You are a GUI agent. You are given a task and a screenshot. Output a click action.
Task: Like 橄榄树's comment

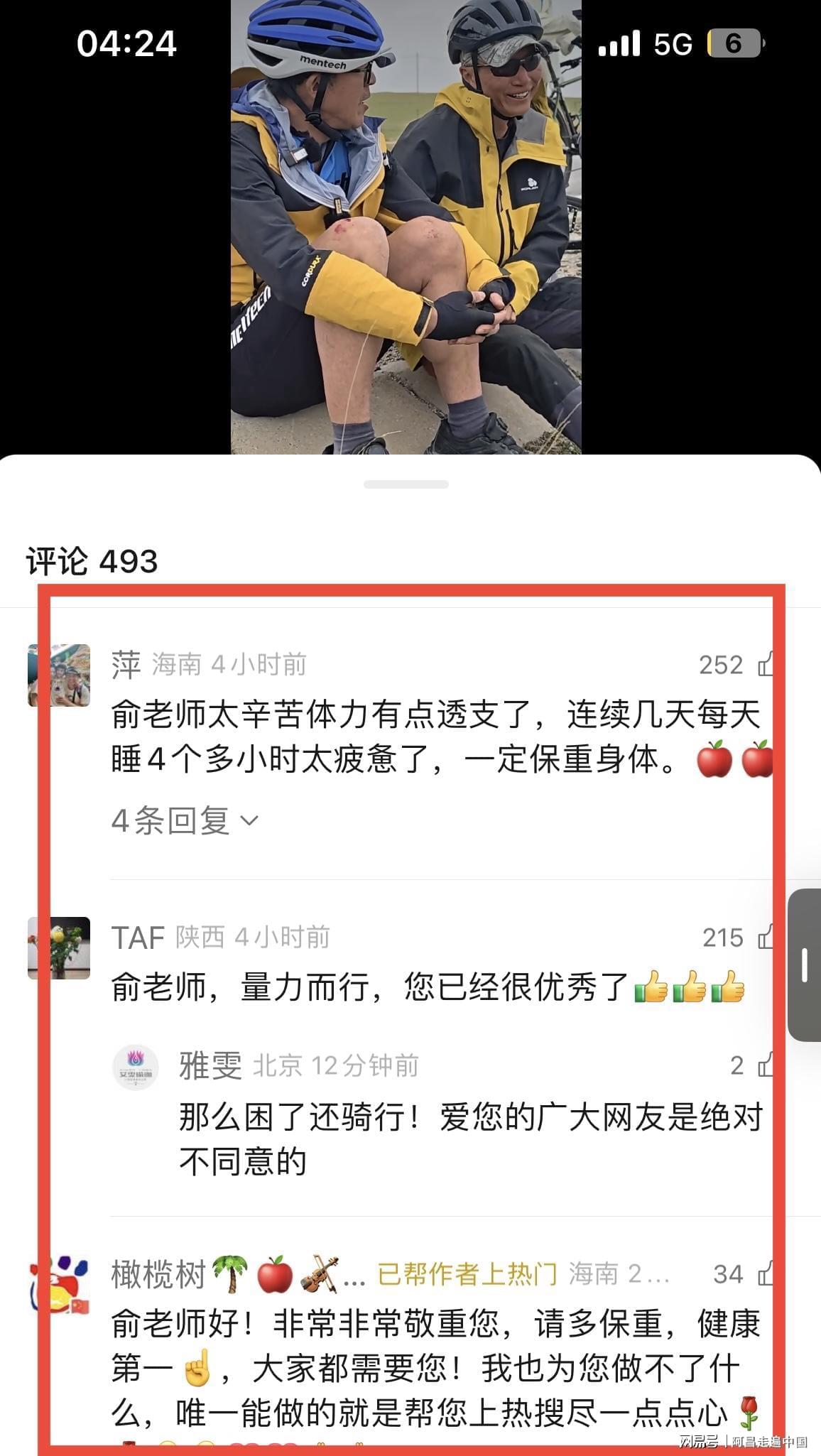(764, 1274)
